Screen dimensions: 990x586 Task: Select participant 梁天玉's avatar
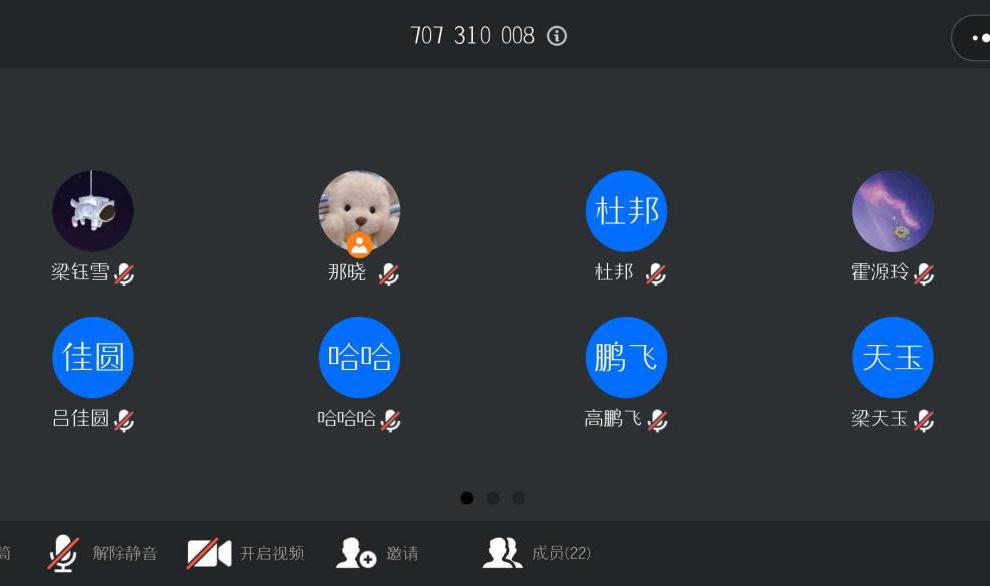tap(892, 357)
